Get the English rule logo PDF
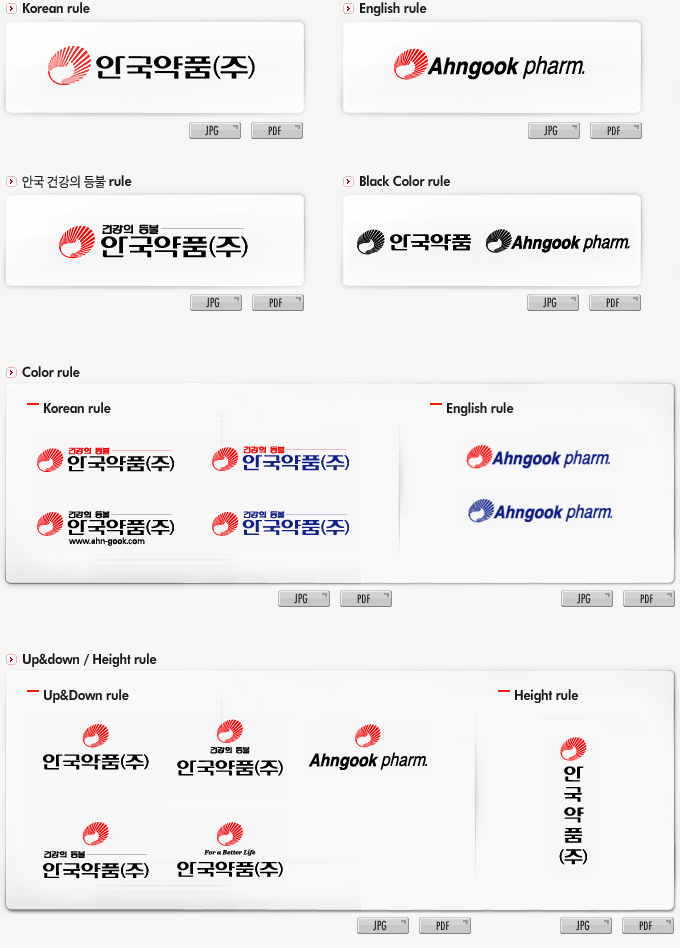680x948 pixels. click(x=615, y=131)
